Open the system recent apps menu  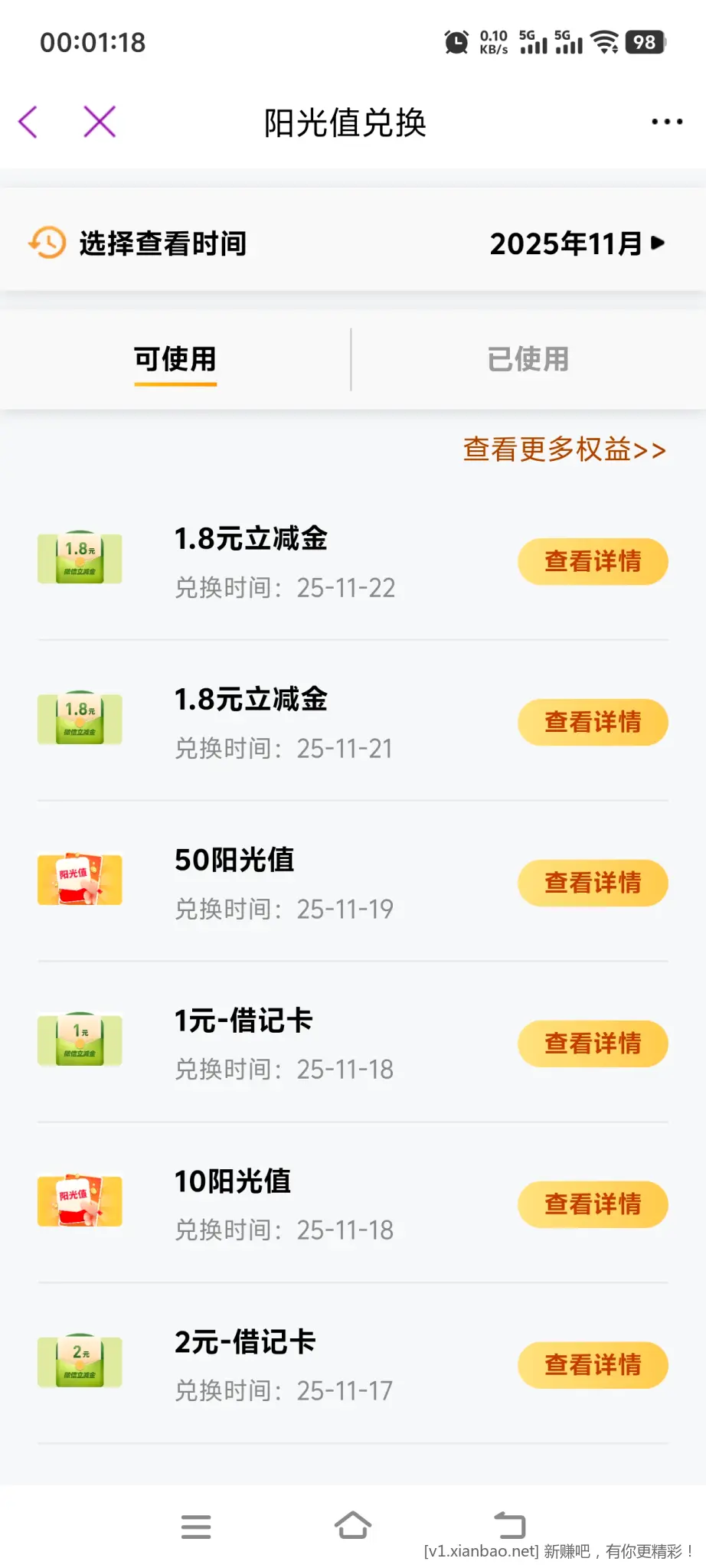coord(196,1526)
